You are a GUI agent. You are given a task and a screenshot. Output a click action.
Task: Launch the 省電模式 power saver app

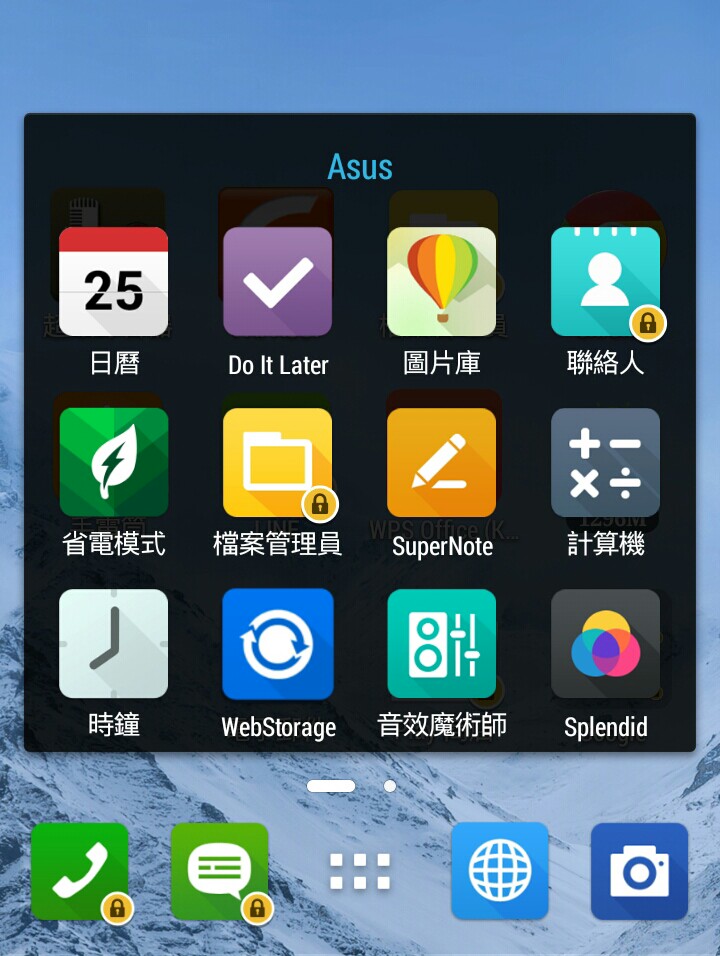click(114, 462)
